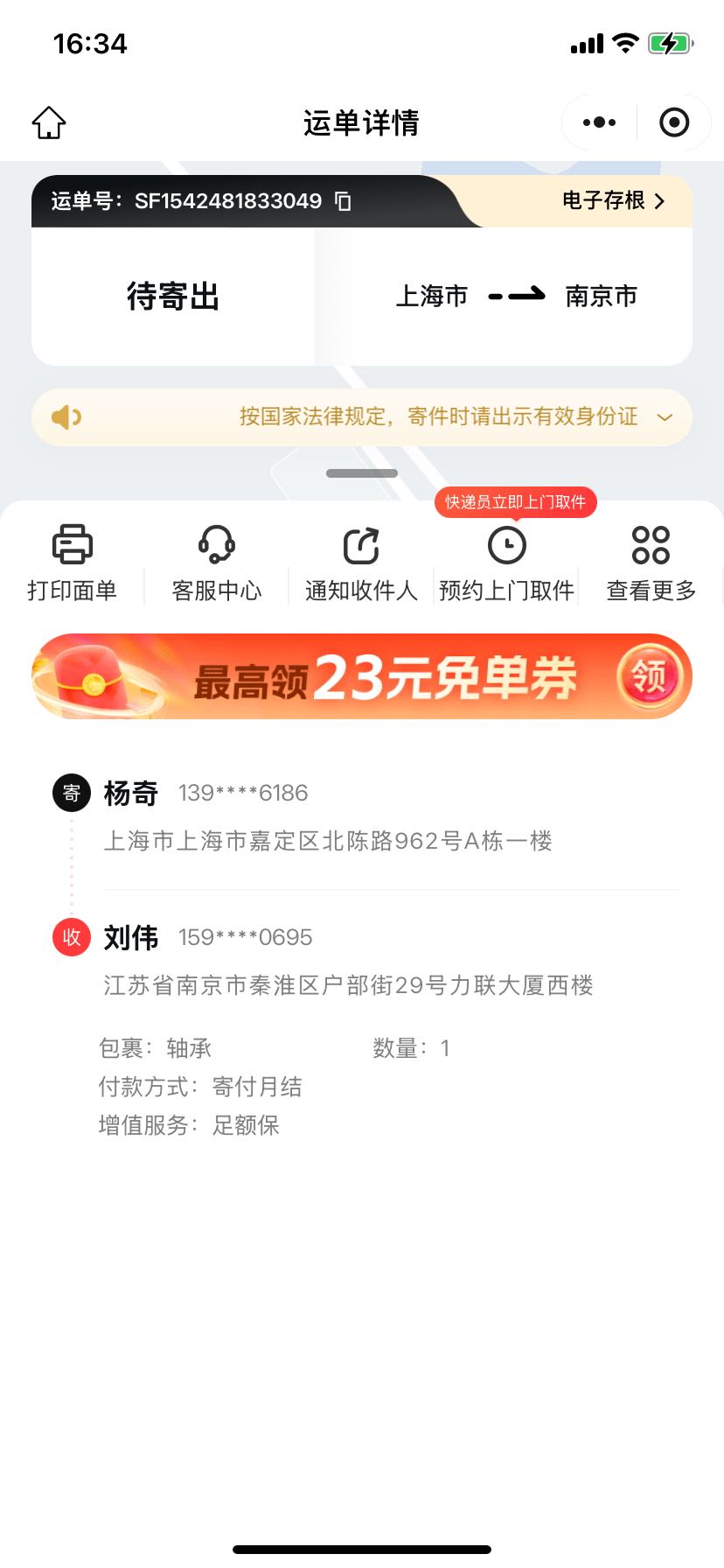724x1568 pixels.
Task: Open the mini program overflow menu
Action: pos(599,122)
